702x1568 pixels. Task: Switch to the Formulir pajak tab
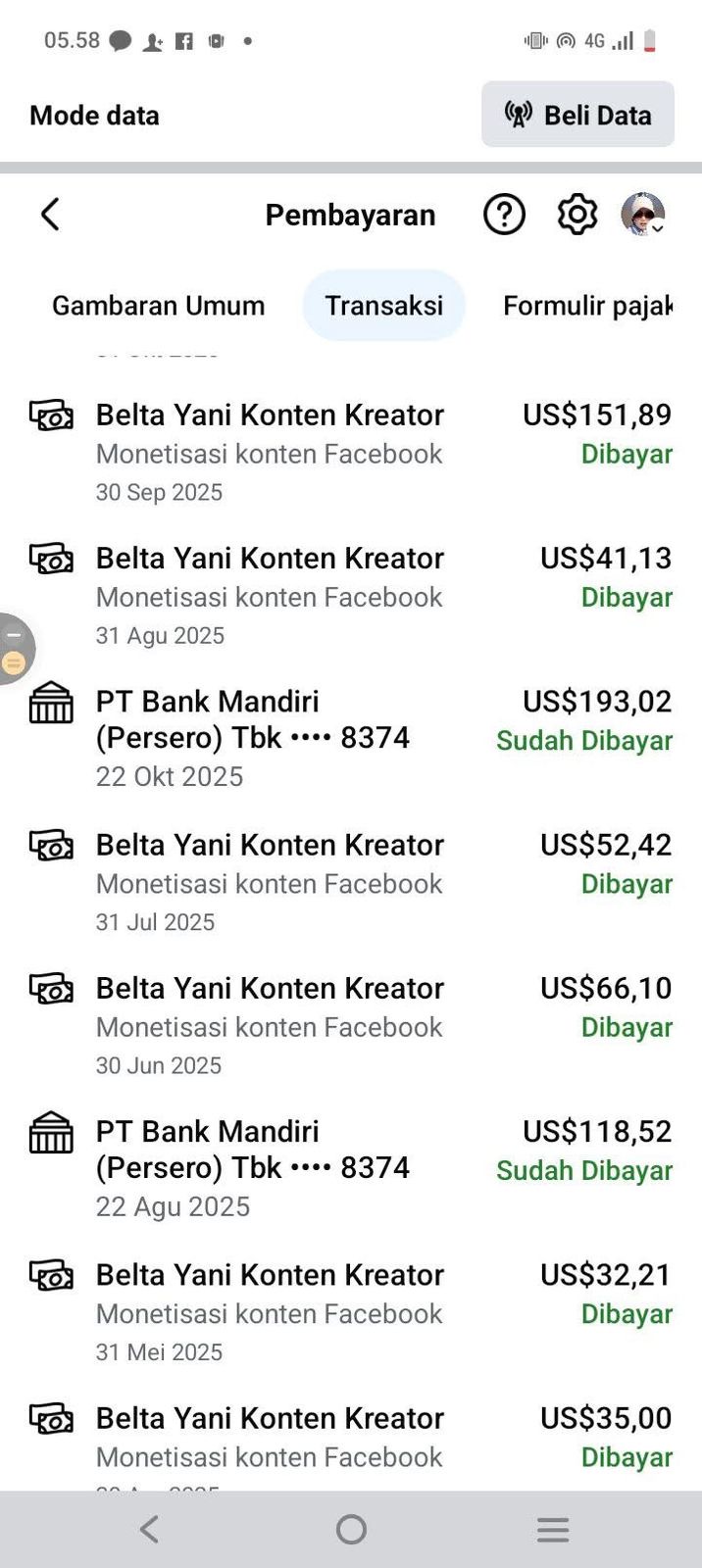587,306
